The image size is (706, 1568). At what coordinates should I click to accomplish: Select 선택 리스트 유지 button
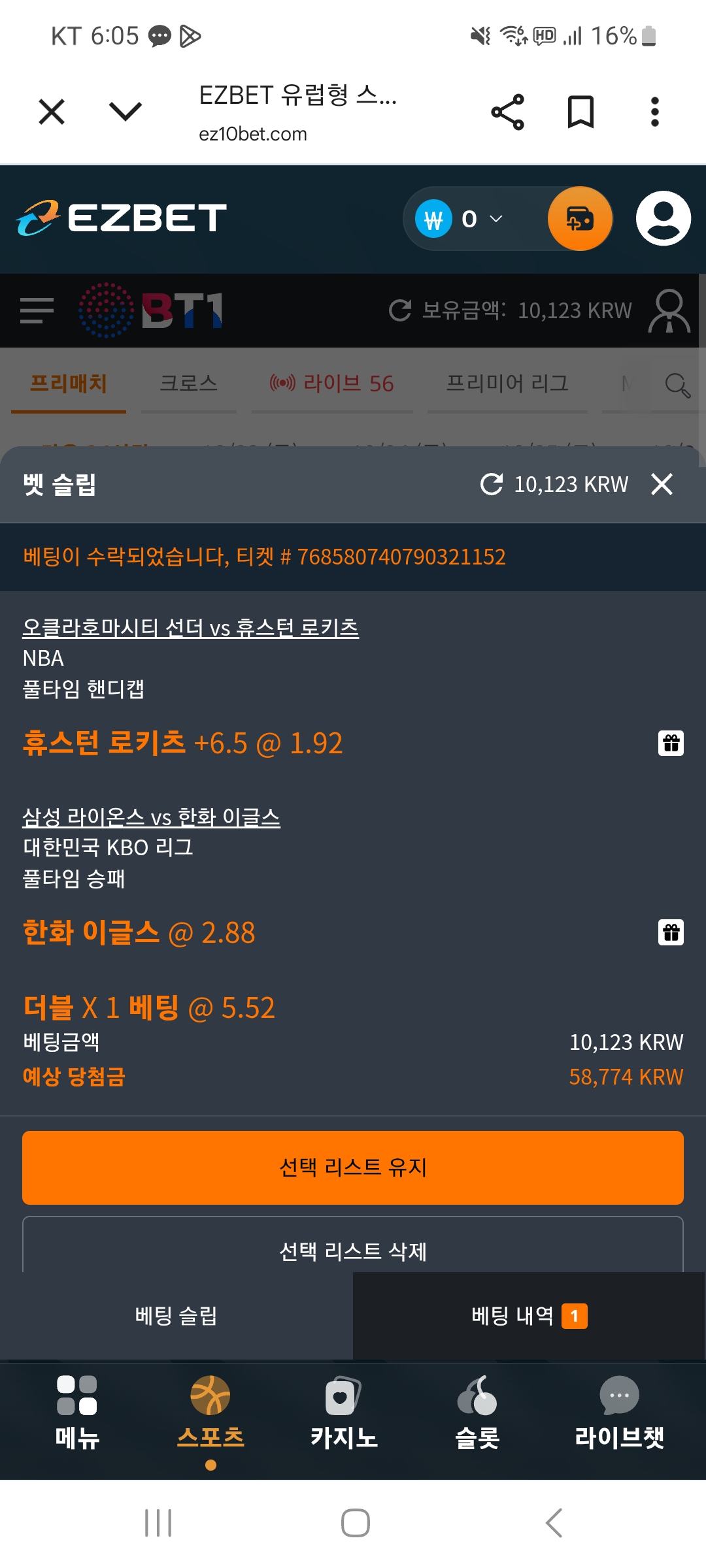click(x=353, y=1168)
